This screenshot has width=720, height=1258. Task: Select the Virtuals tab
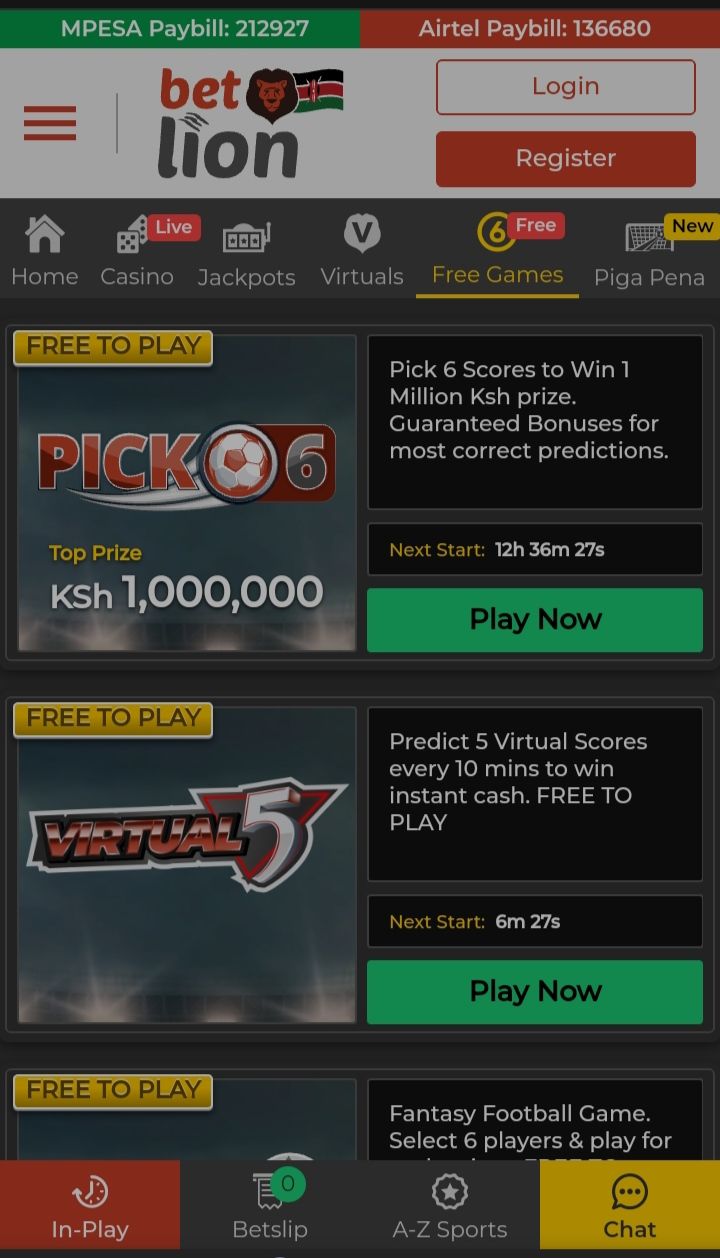click(x=362, y=252)
